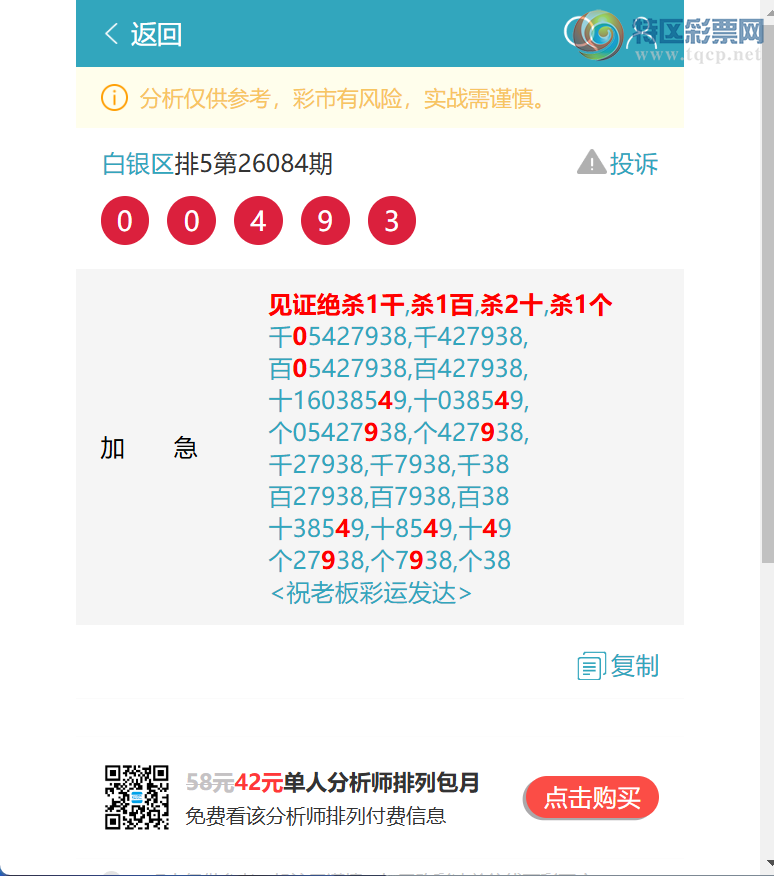774x876 pixels.
Task: Select the first red ball showing 0
Action: click(x=124, y=220)
